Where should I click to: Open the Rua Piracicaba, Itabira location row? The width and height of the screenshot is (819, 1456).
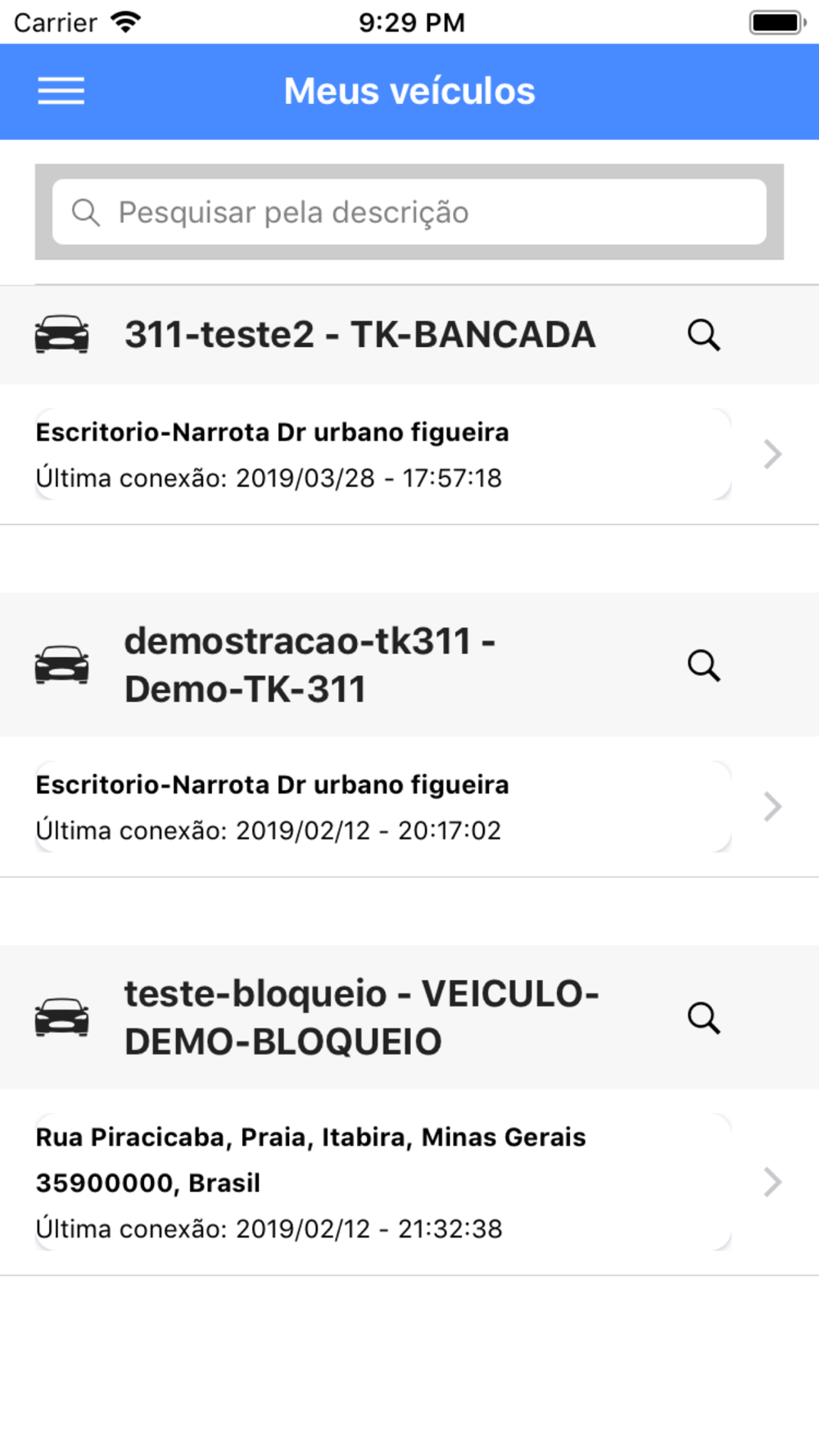pos(393,1182)
